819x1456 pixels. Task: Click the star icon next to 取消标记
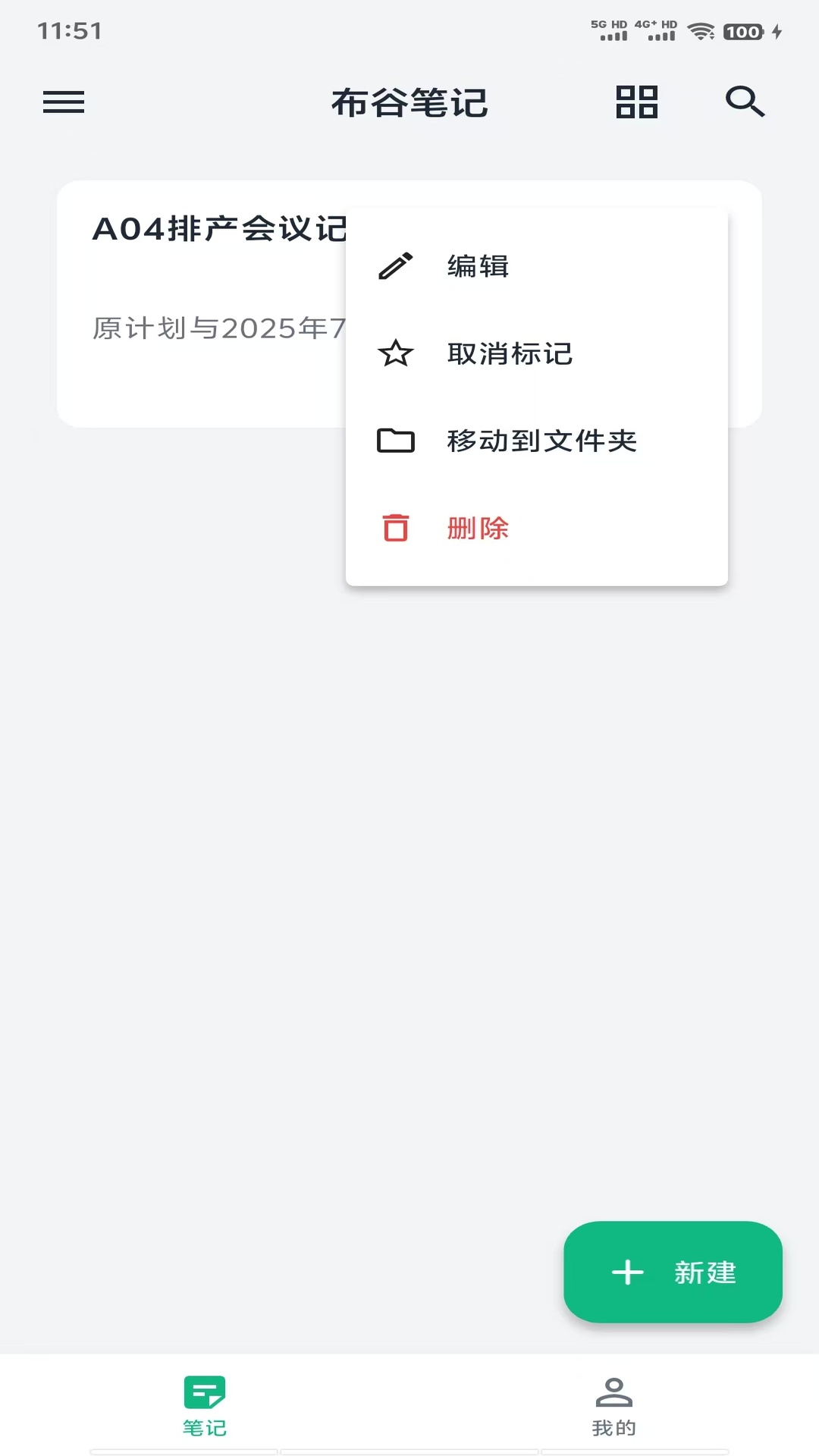click(x=395, y=353)
